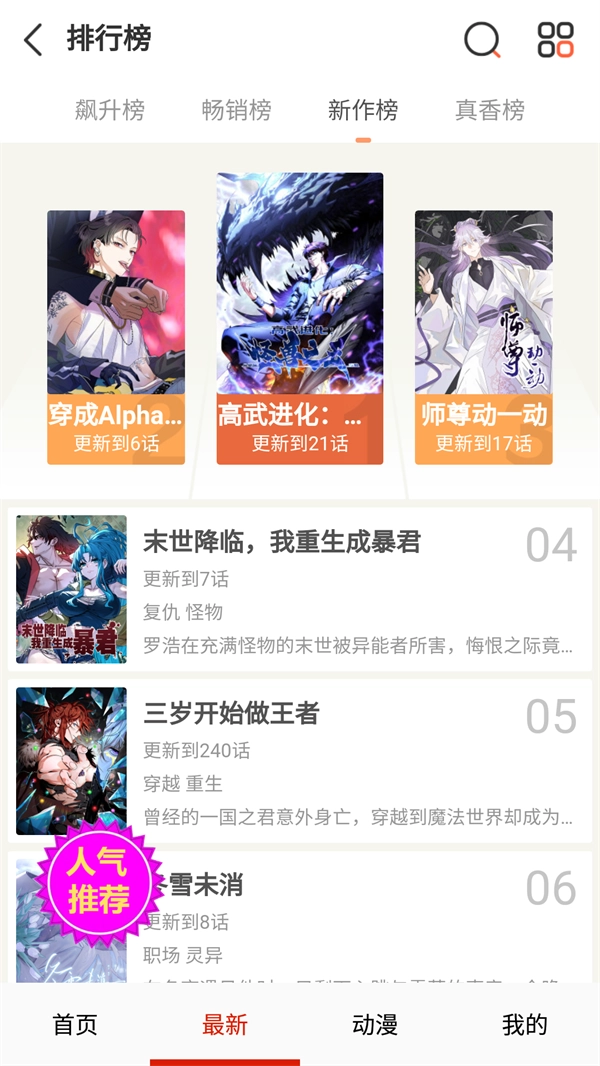Image resolution: width=600 pixels, height=1066 pixels.
Task: Switch to the 畅销榜 tab
Action: click(x=236, y=110)
